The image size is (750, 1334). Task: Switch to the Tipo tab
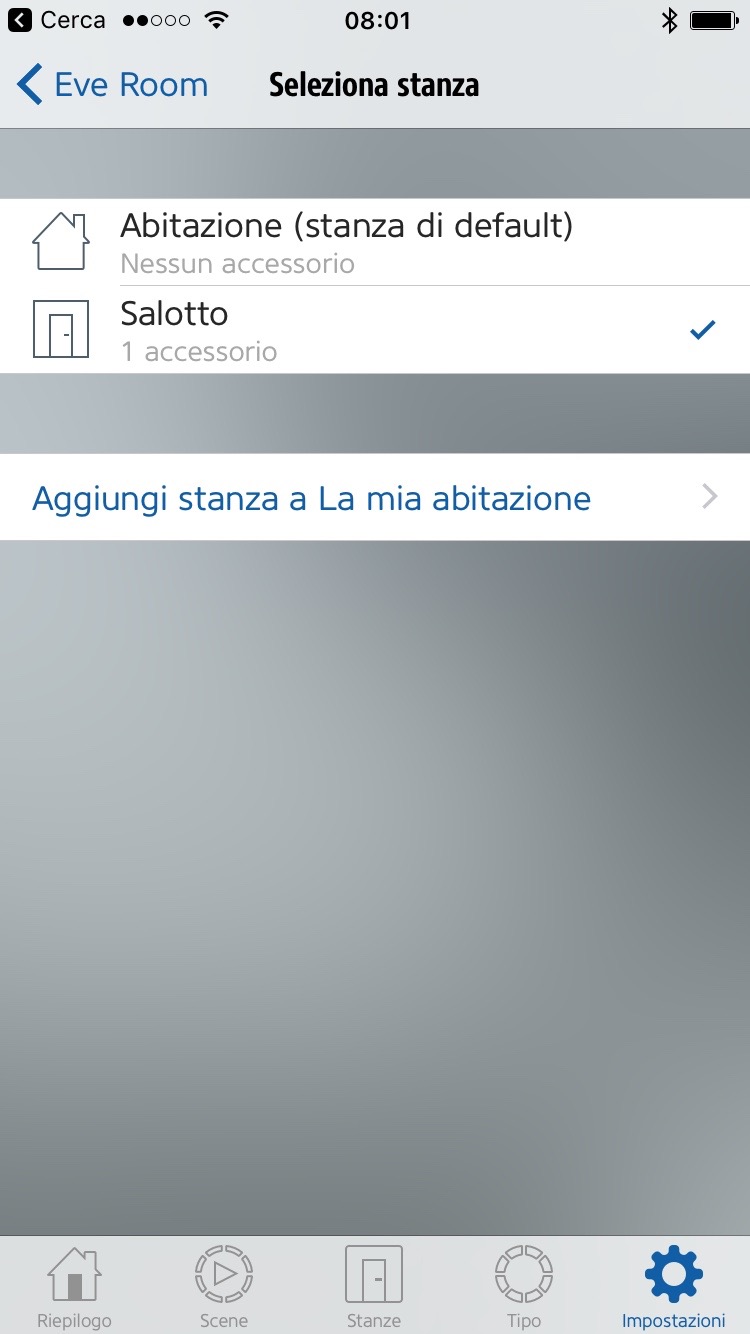click(x=524, y=1286)
